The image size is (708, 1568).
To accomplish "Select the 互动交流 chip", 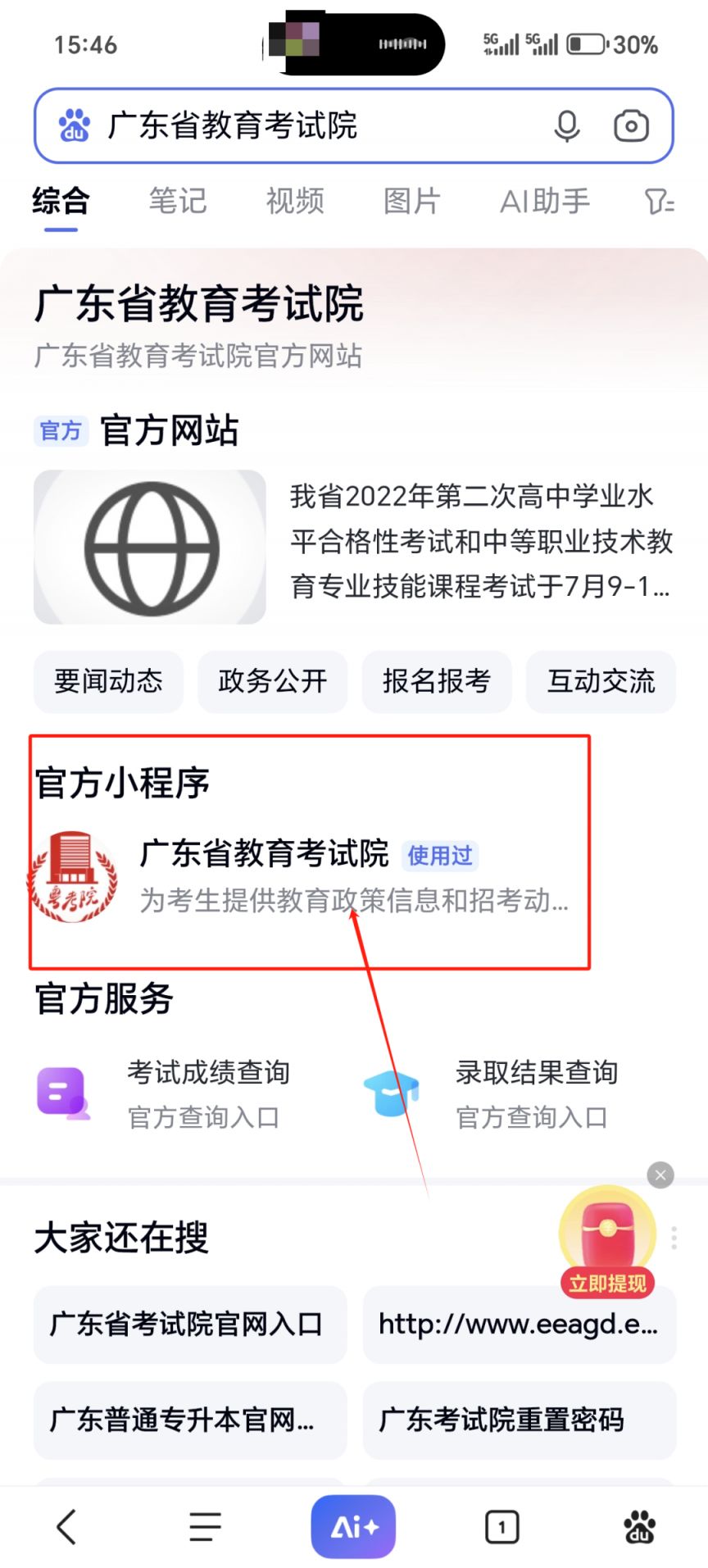I will (601, 681).
